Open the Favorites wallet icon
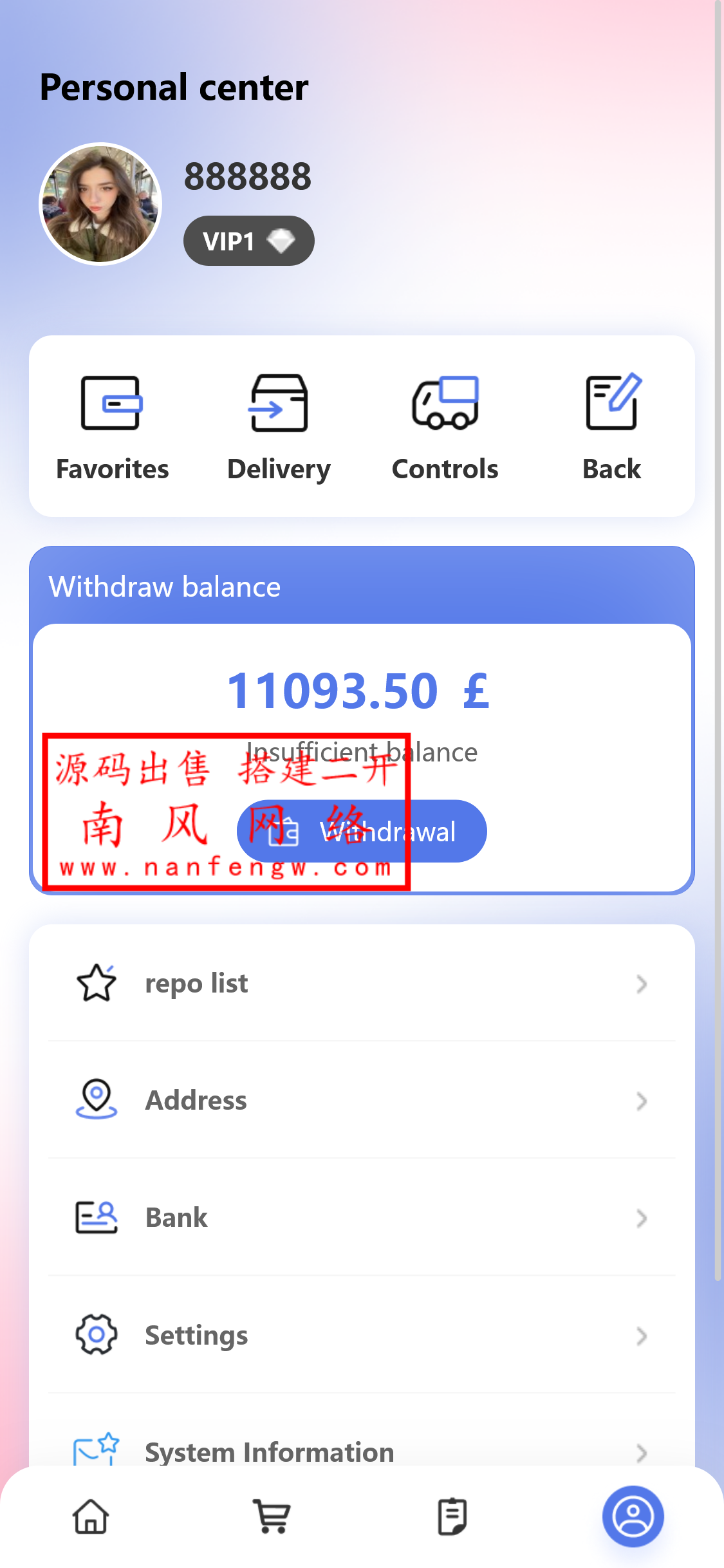 tap(111, 404)
